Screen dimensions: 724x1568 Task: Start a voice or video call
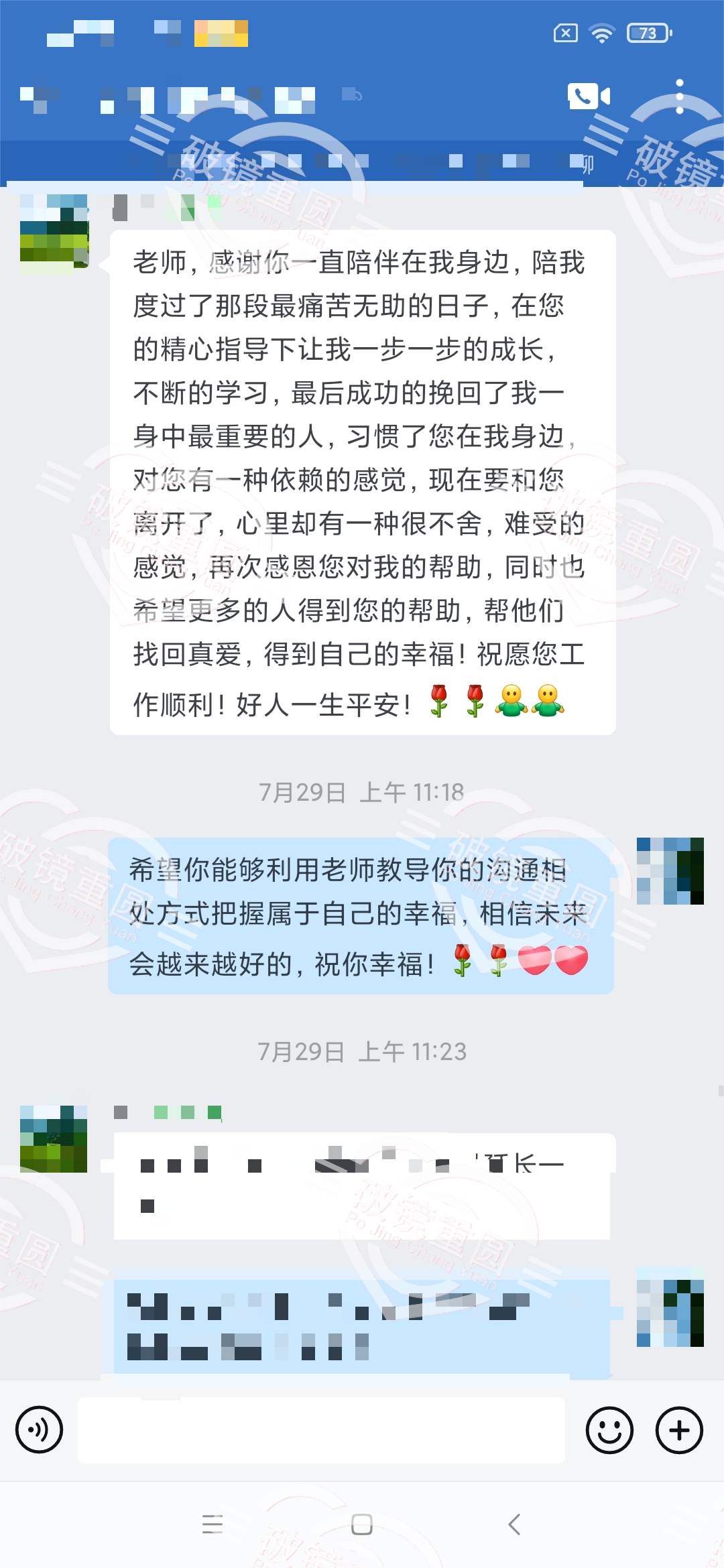coord(589,96)
